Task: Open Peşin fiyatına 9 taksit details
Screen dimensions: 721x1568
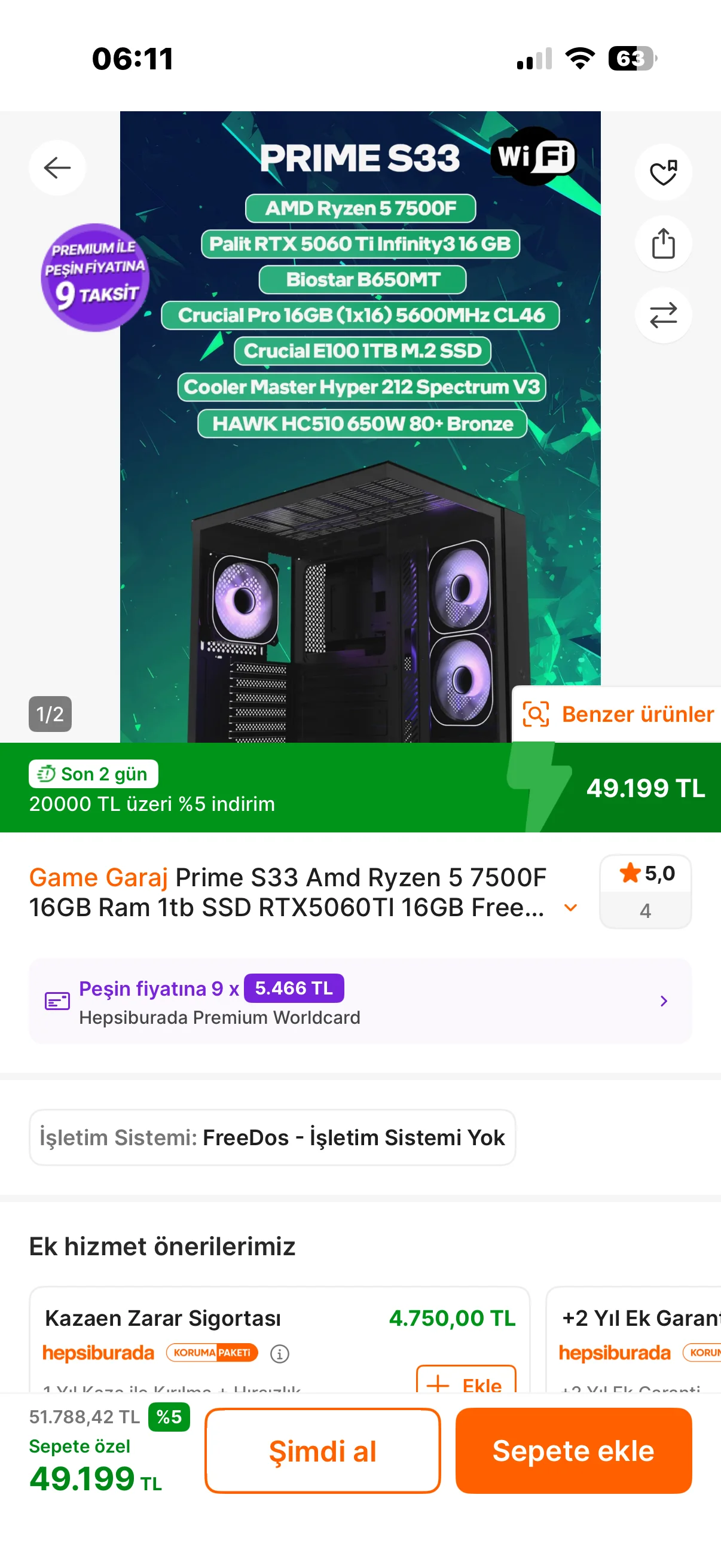Action: click(359, 1001)
